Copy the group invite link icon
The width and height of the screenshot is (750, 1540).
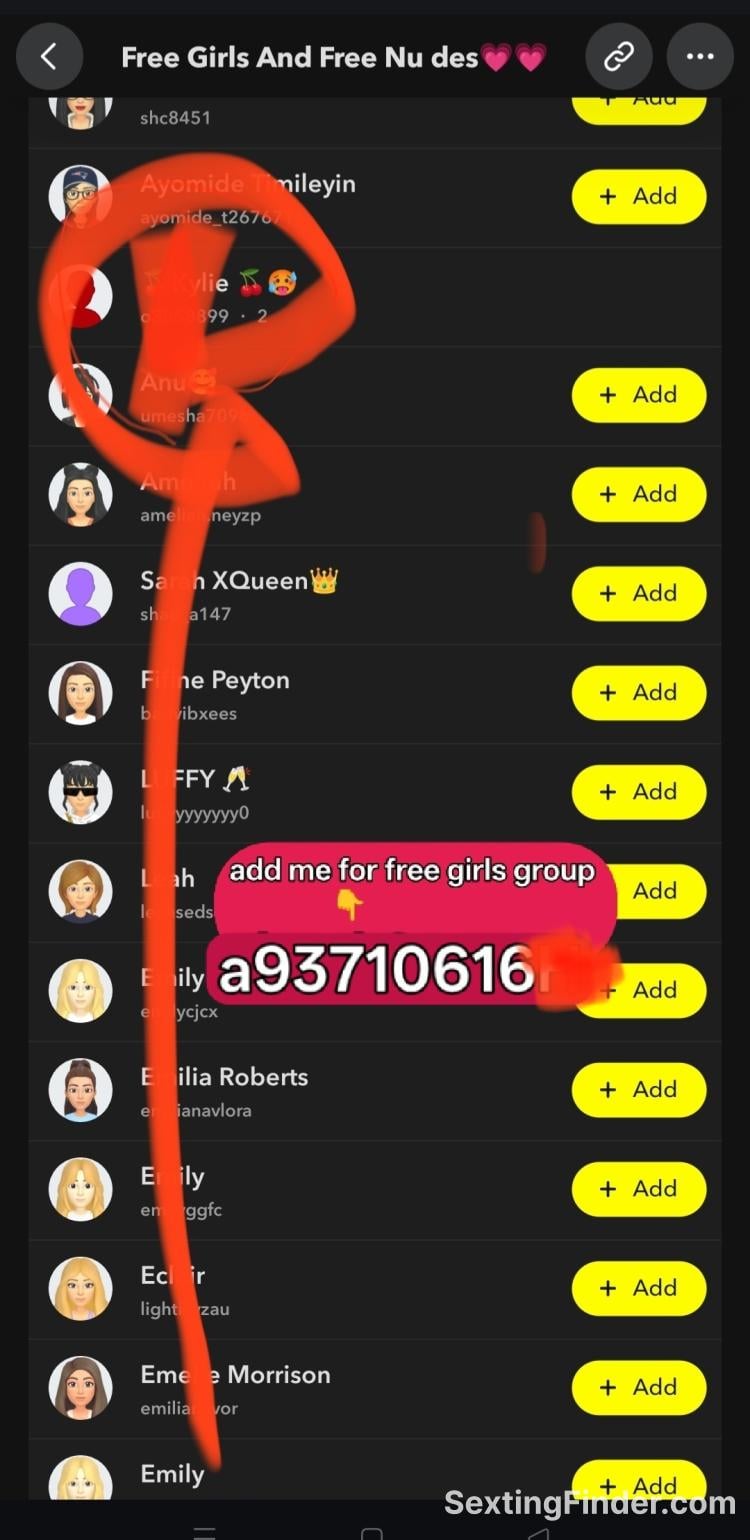[619, 56]
